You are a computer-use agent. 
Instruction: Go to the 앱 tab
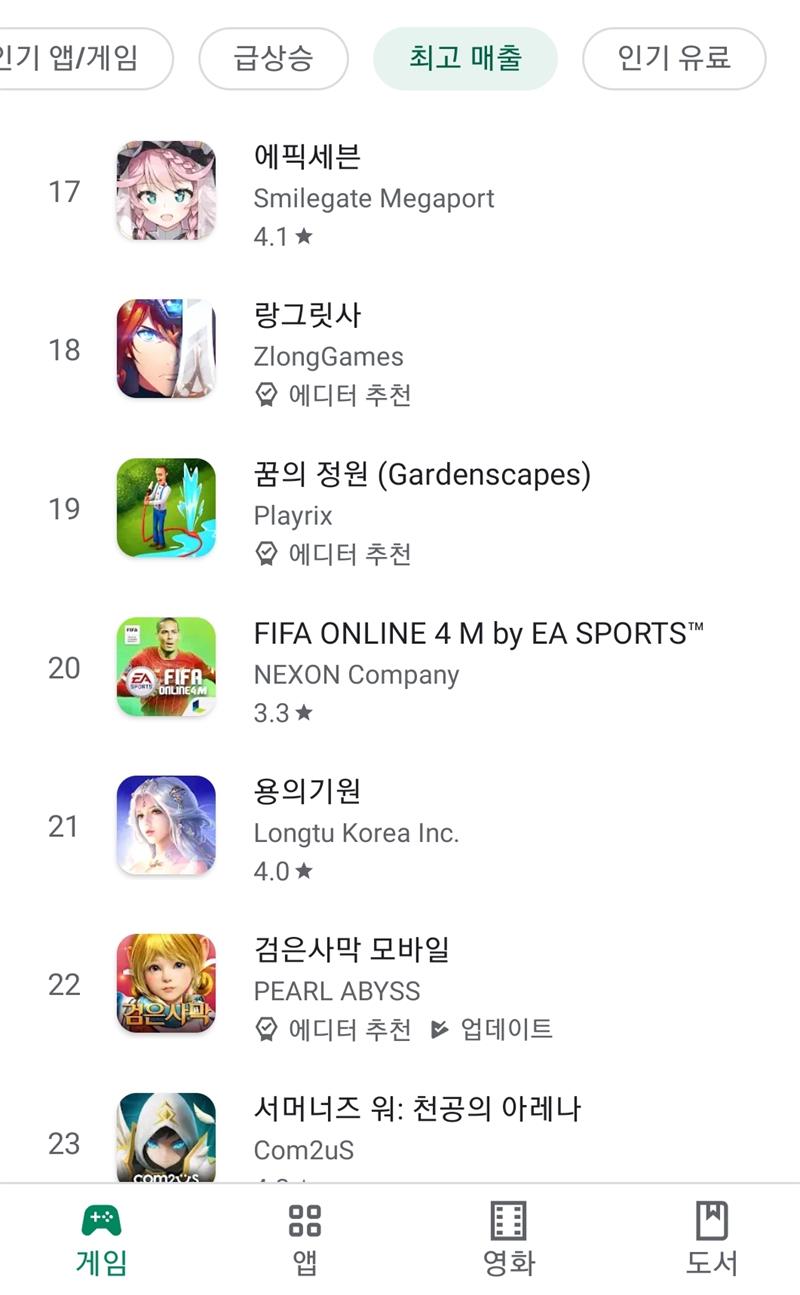click(x=304, y=1240)
